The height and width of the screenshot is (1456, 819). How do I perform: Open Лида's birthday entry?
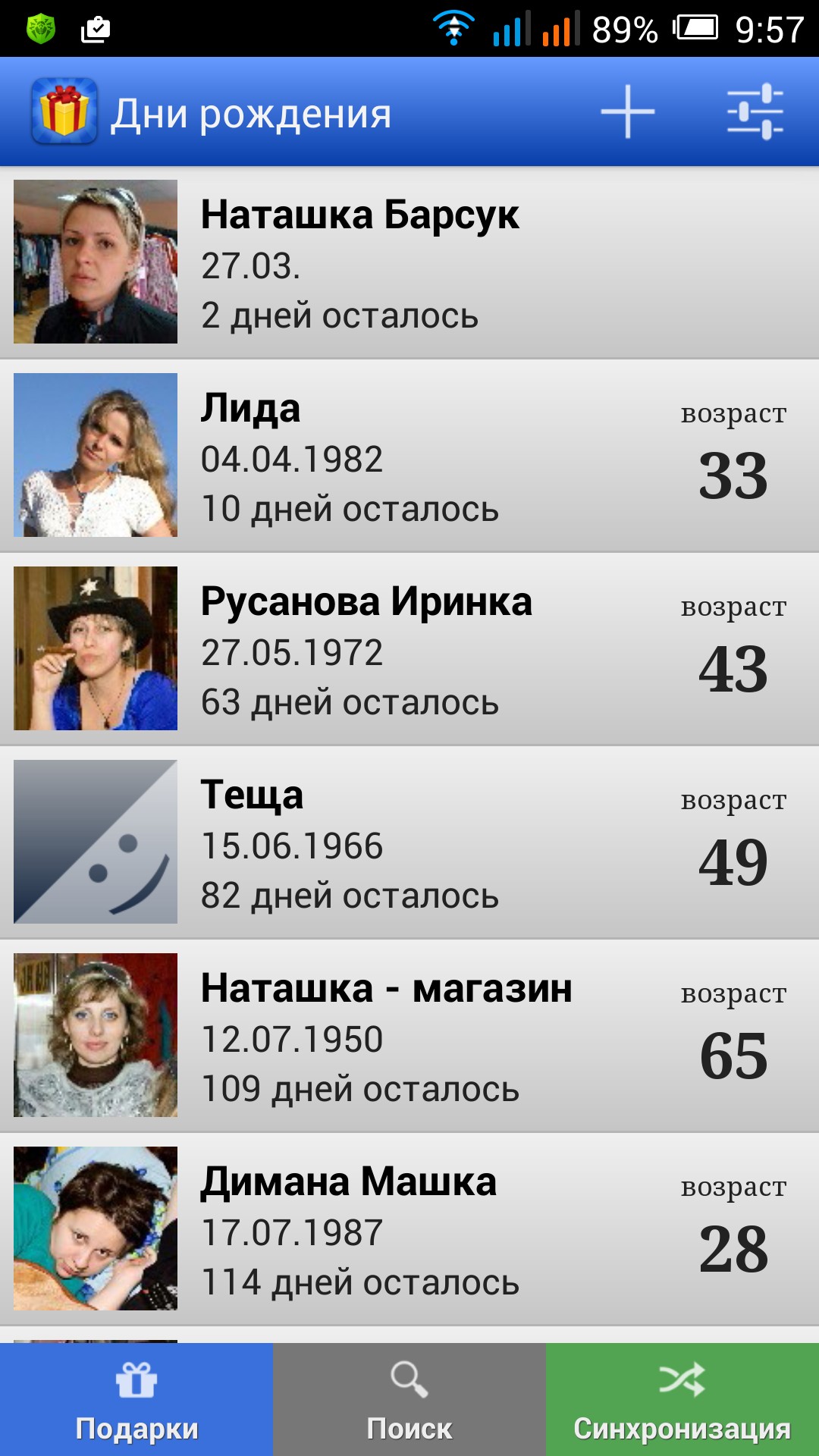click(x=409, y=456)
